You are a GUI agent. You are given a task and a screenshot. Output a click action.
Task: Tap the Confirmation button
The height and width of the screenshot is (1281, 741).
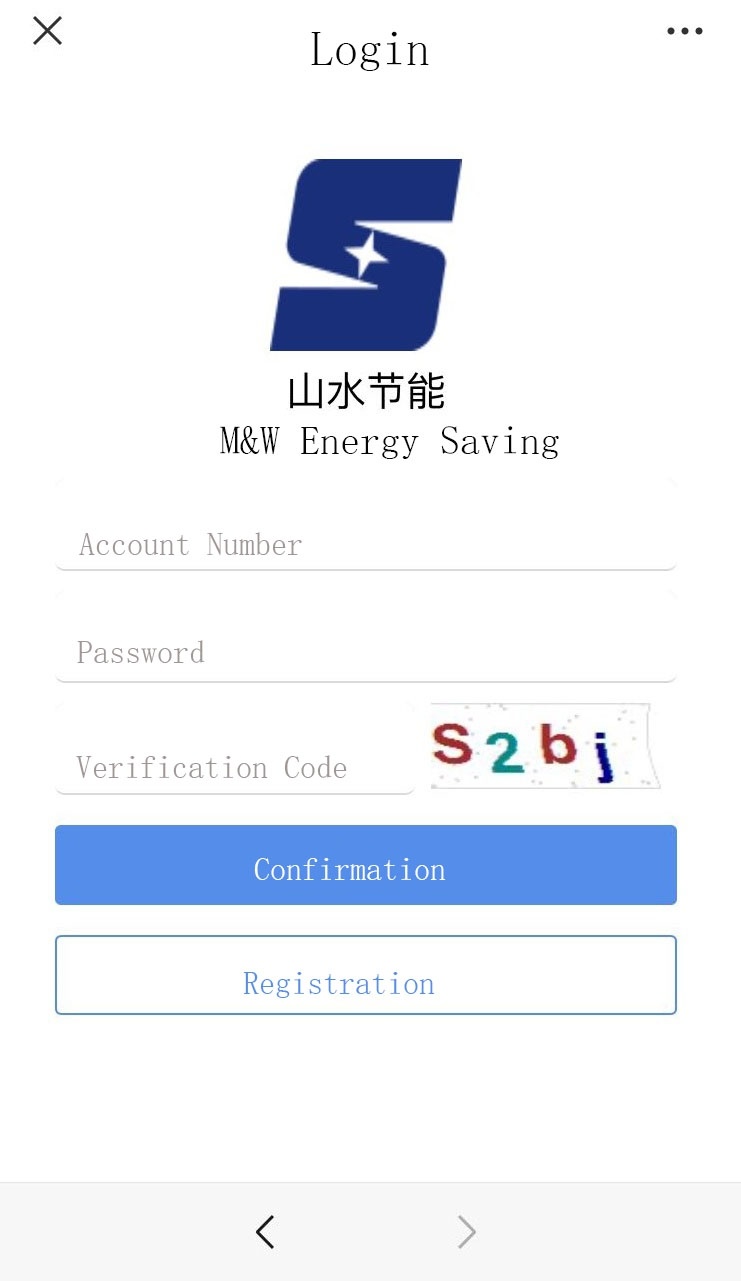[366, 865]
